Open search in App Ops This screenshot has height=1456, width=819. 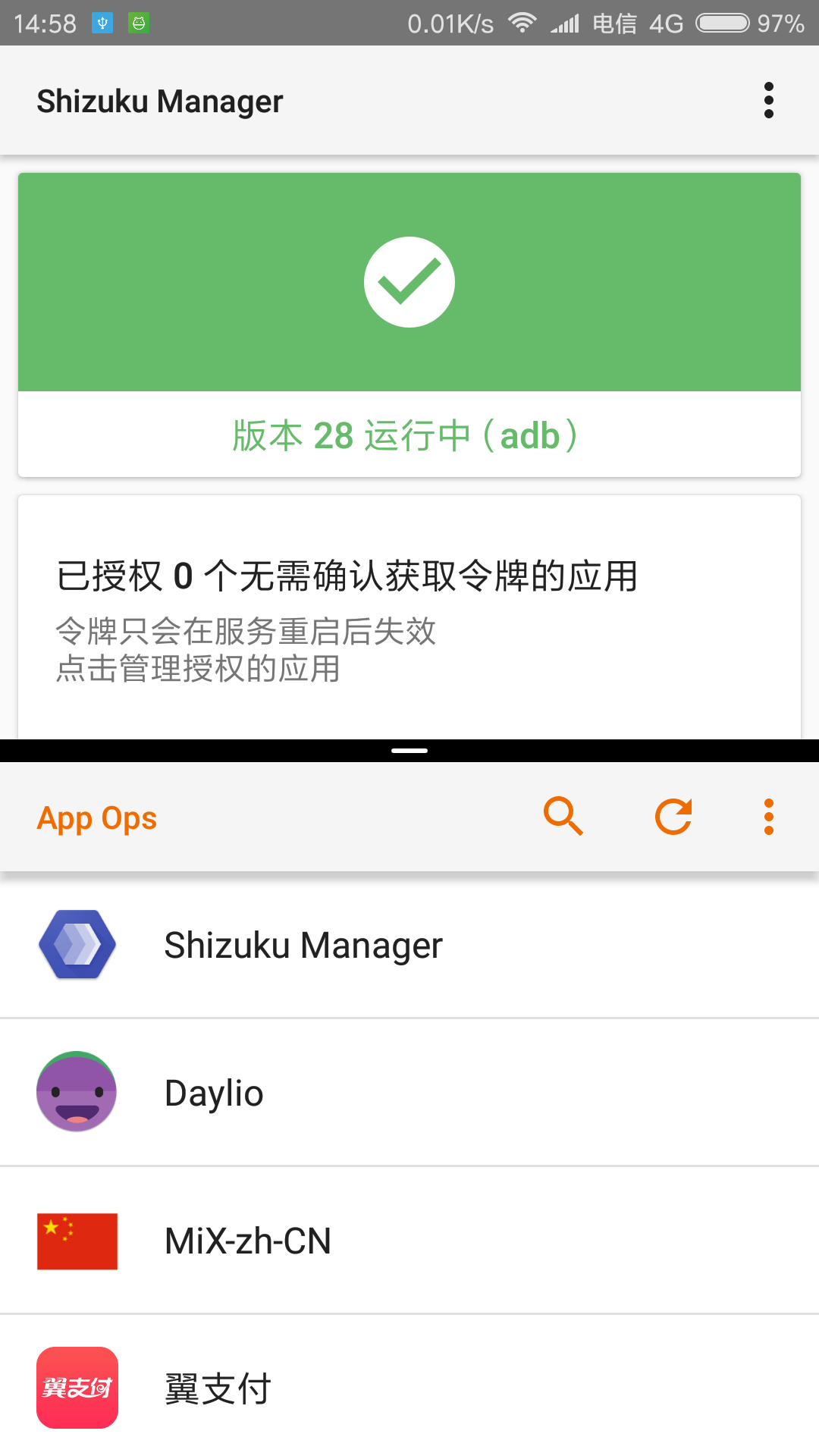(564, 817)
